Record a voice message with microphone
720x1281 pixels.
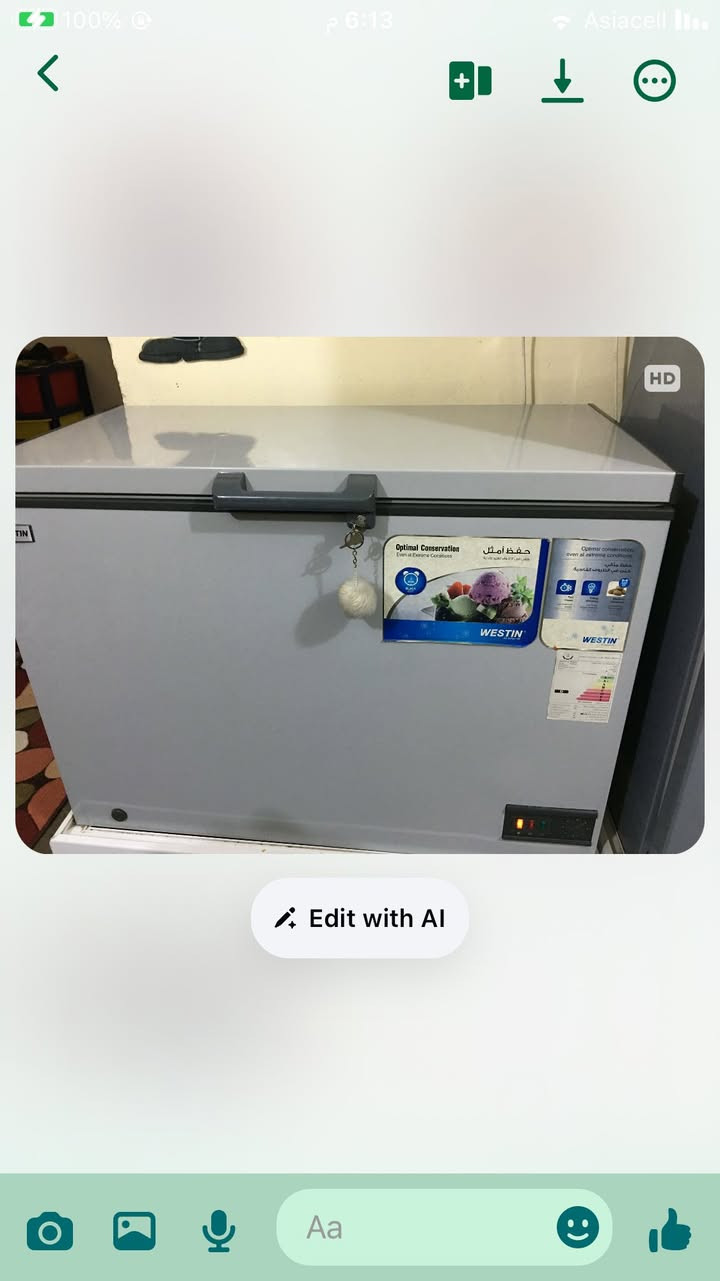click(218, 1230)
